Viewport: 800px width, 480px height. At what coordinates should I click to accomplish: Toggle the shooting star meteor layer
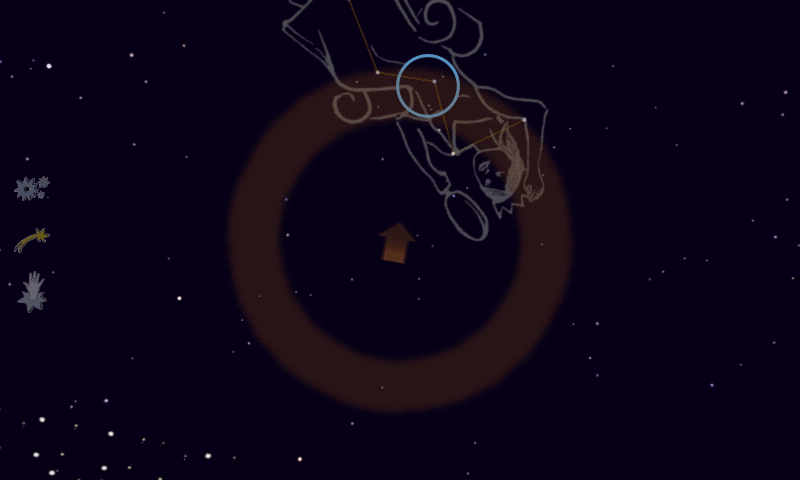pyautogui.click(x=31, y=240)
